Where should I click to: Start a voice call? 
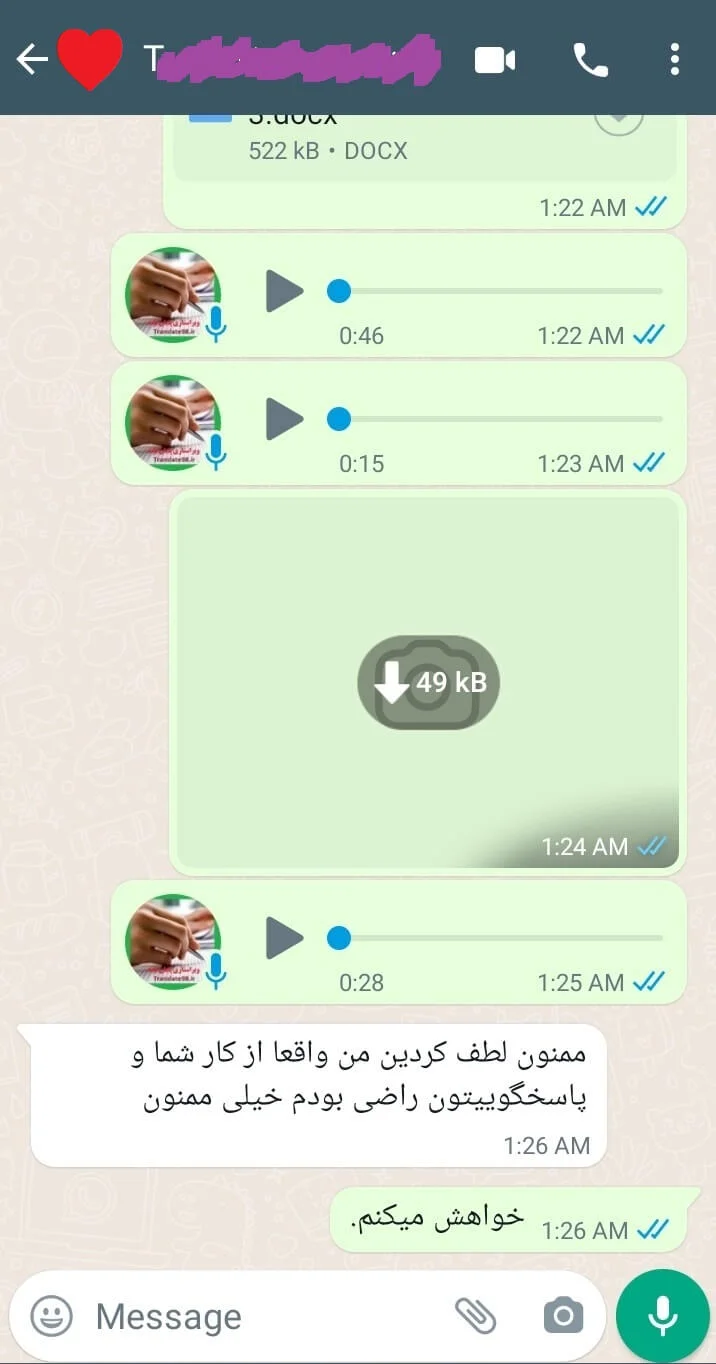coord(590,60)
